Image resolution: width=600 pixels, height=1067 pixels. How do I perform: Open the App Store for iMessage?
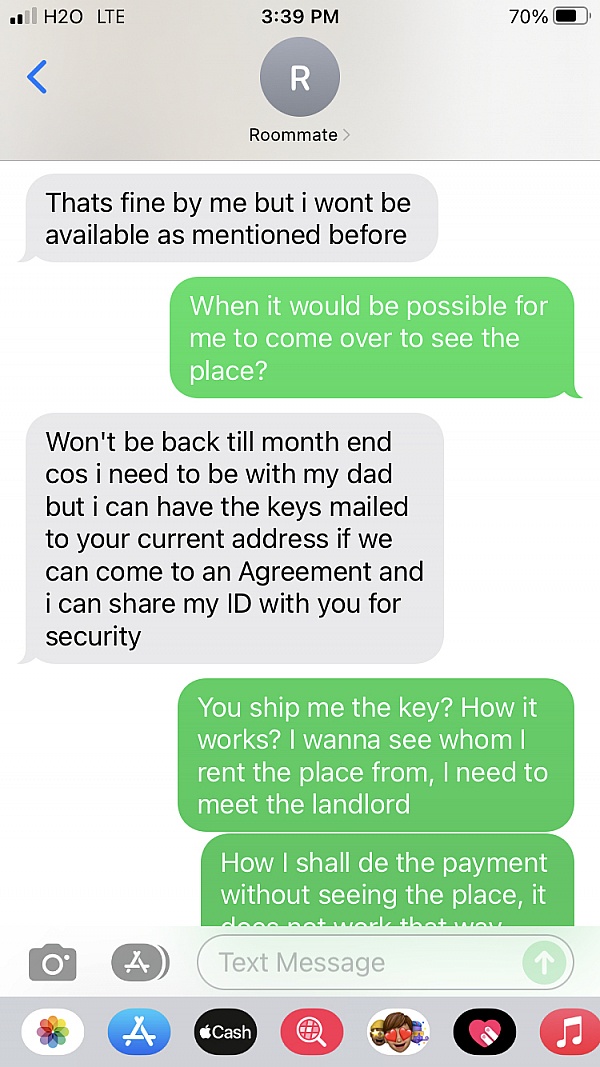point(139,1032)
